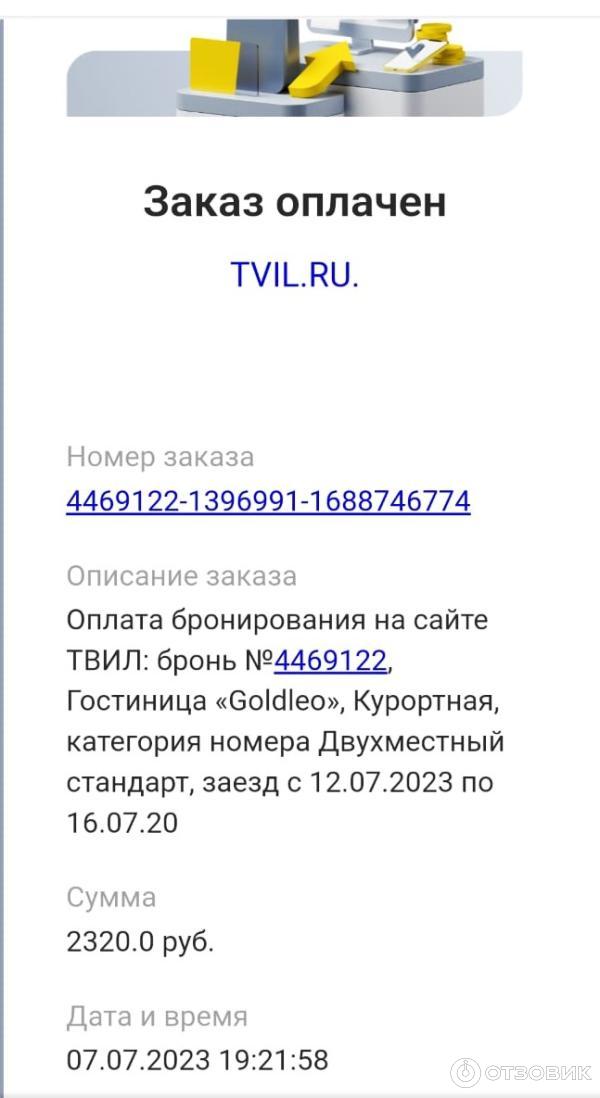This screenshot has width=600, height=1098.
Task: Open the TVIL.RU. link
Action: pyautogui.click(x=294, y=274)
